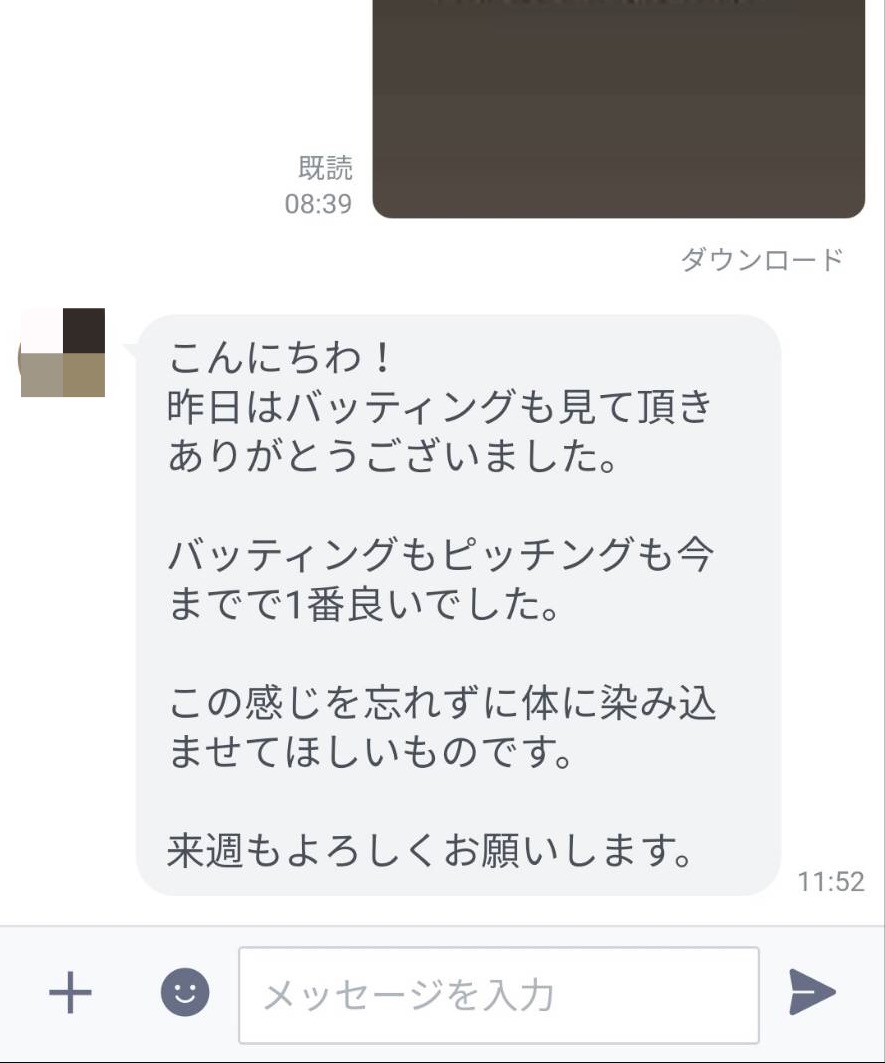Tap ダウンロード to download the media
Screen dimensions: 885x1063
tap(762, 260)
